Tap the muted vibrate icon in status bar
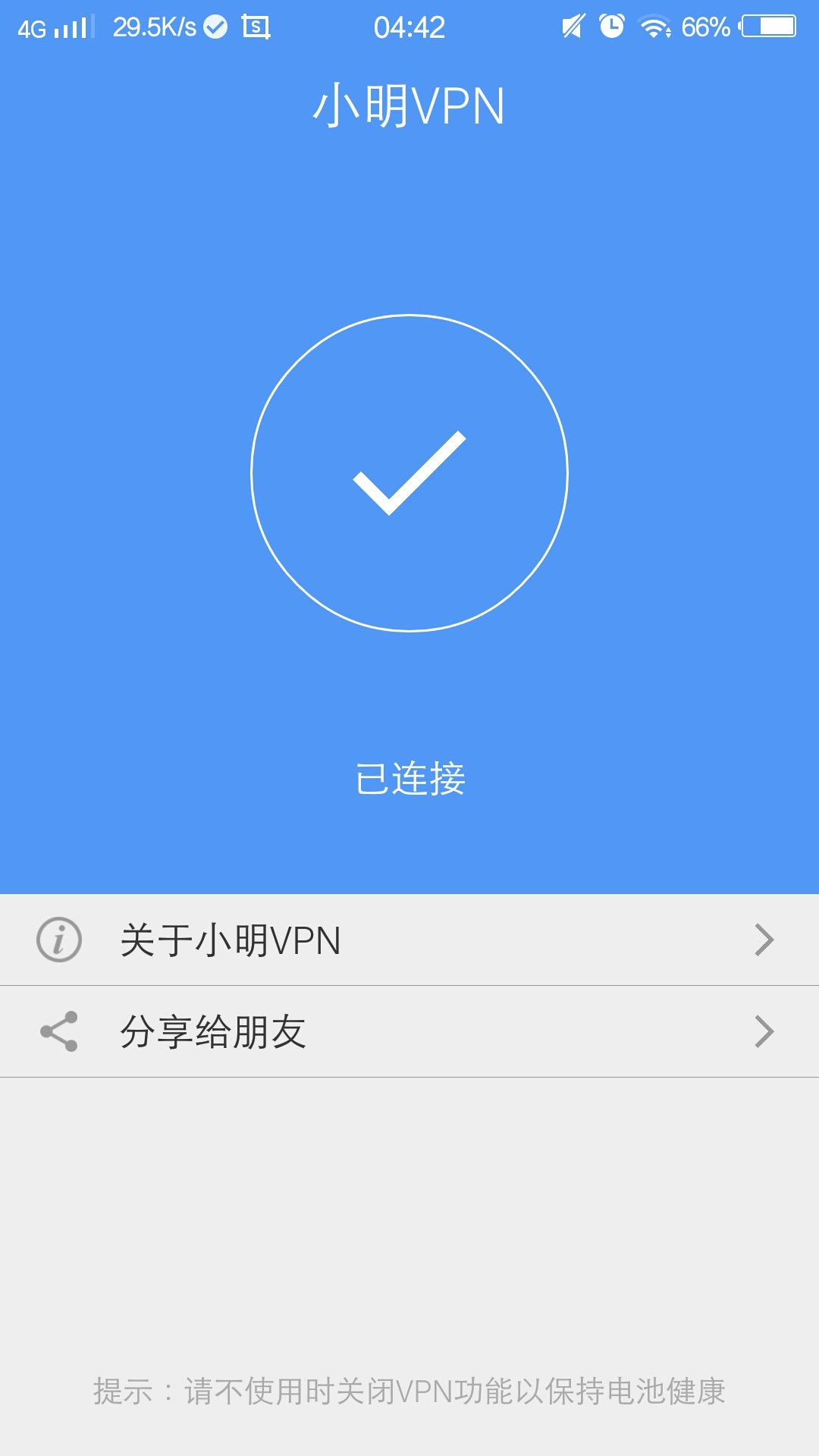 [573, 24]
